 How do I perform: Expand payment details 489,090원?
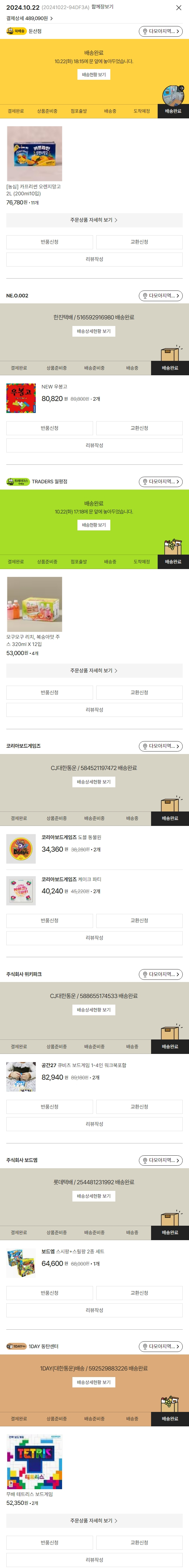click(29, 18)
